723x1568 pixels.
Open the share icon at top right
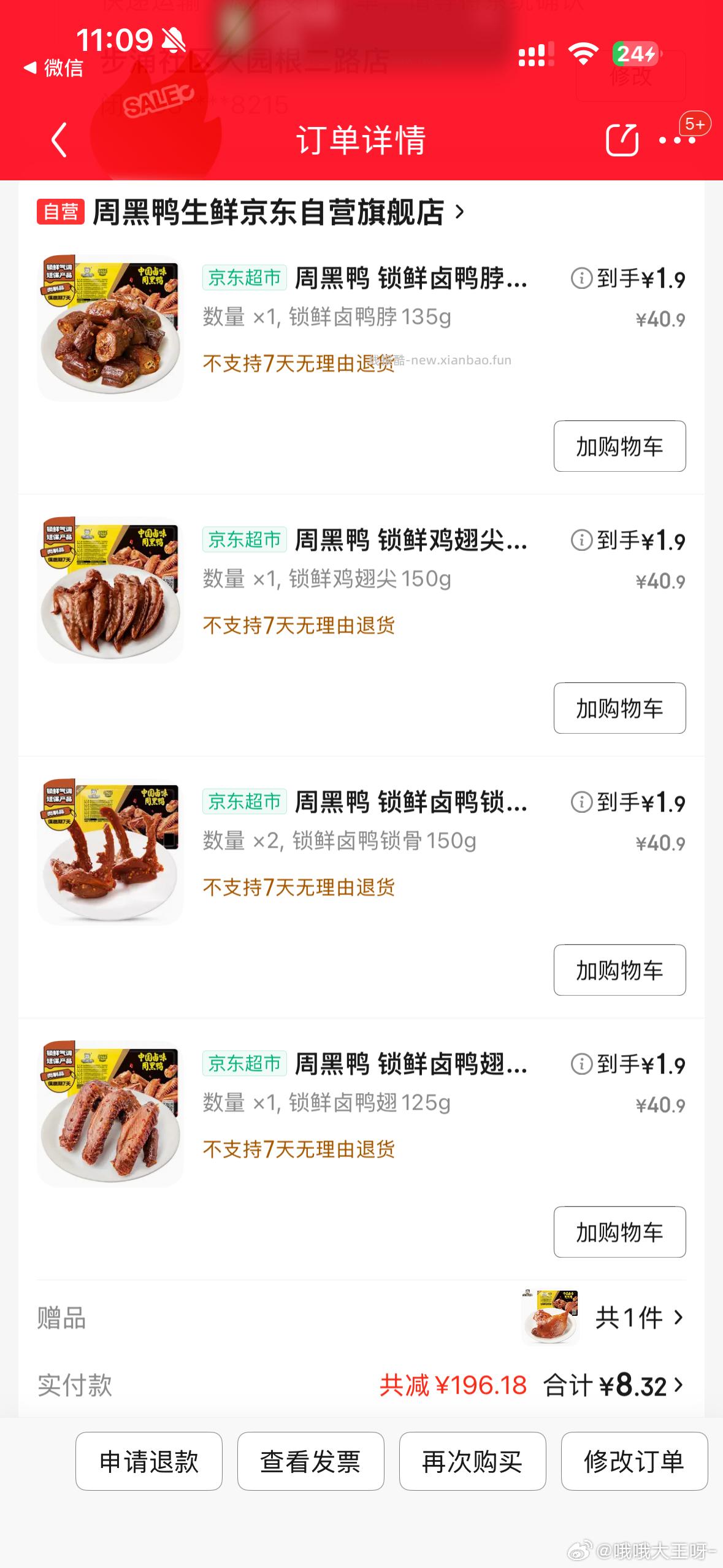coord(621,140)
